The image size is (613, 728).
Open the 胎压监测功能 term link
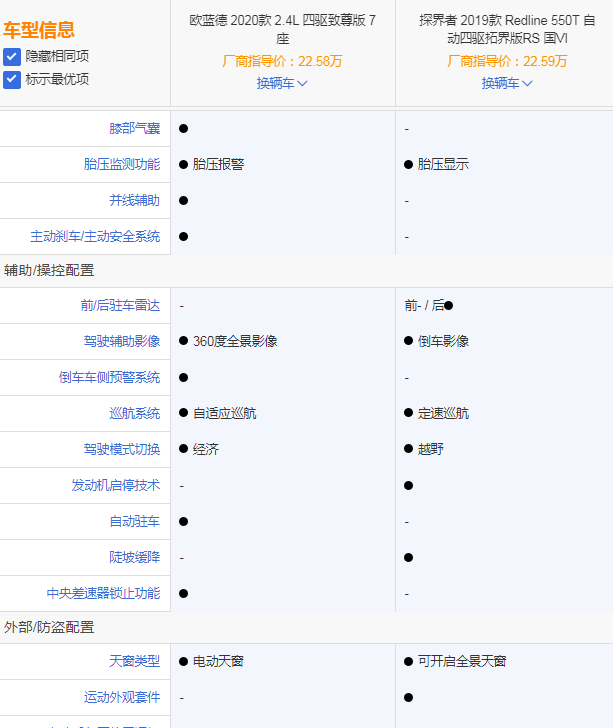pyautogui.click(x=121, y=164)
